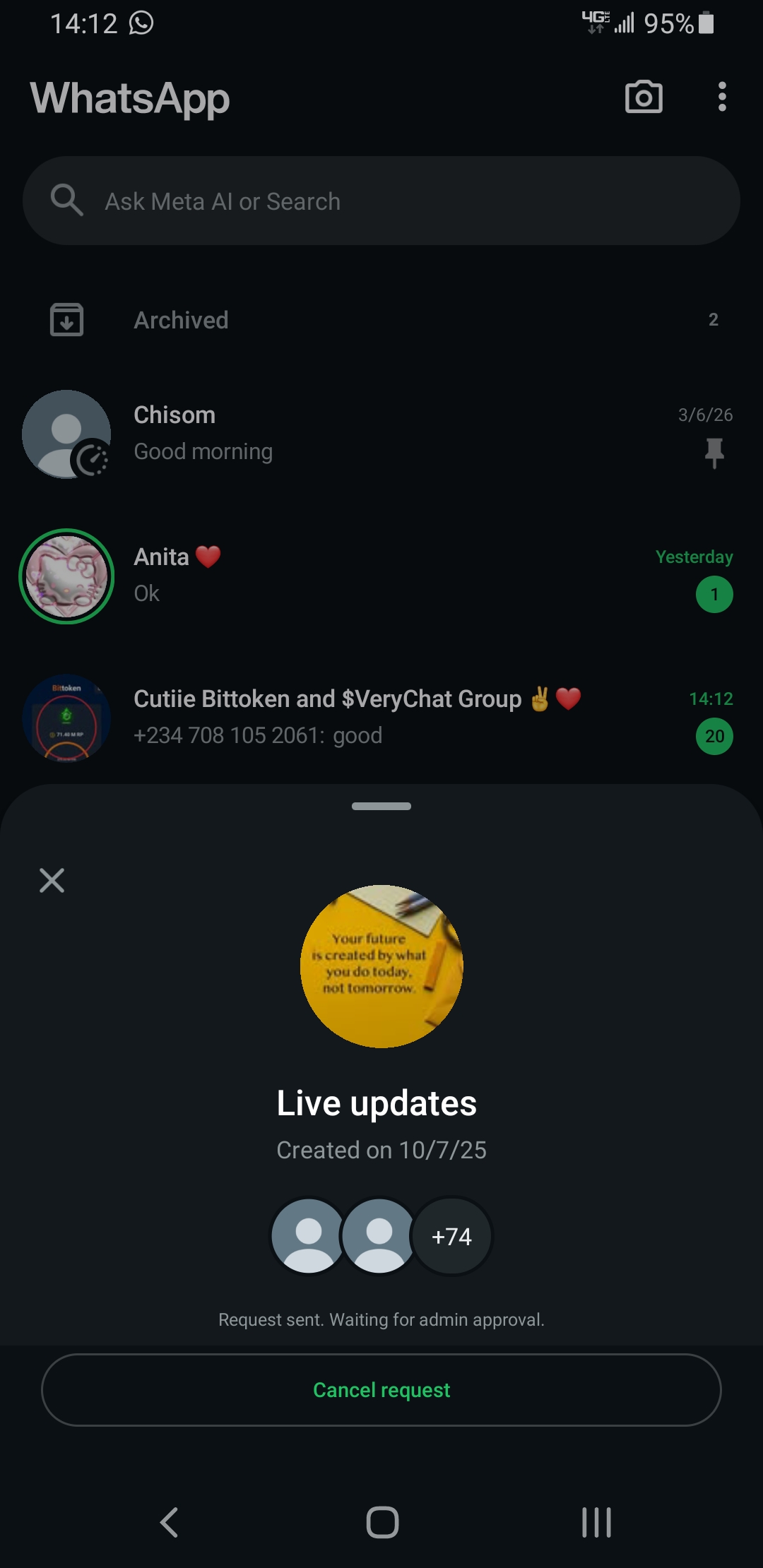The width and height of the screenshot is (763, 1568).
Task: Tap the system home button
Action: (382, 1522)
